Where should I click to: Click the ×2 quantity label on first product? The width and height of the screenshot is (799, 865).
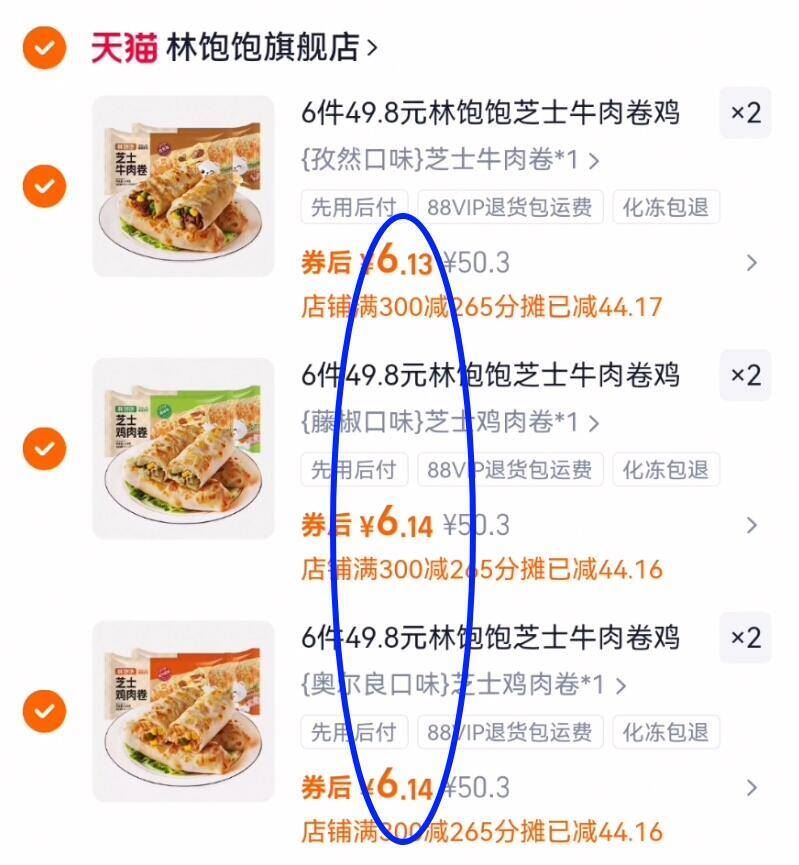click(745, 114)
